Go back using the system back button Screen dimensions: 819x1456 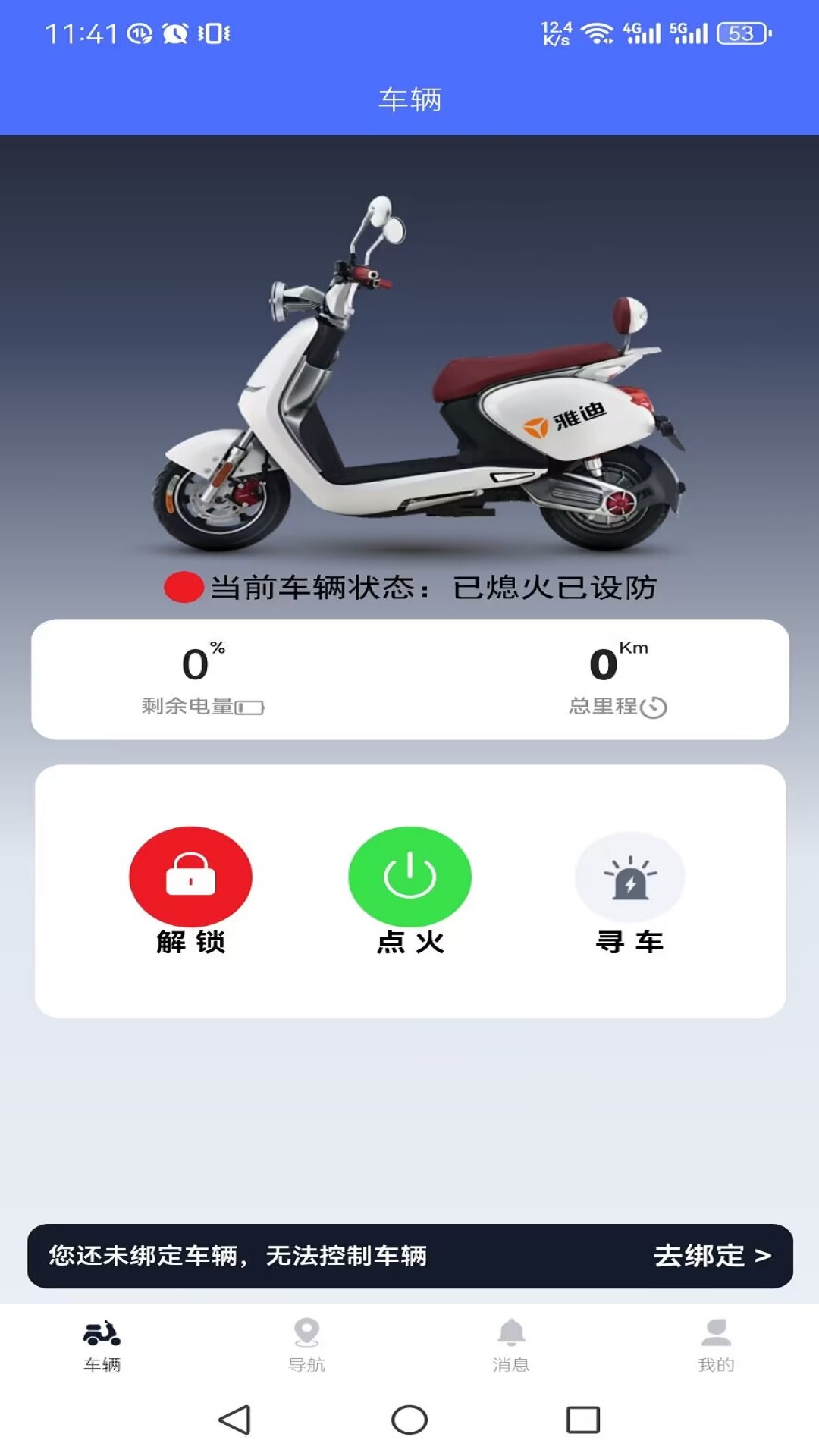(x=235, y=1420)
